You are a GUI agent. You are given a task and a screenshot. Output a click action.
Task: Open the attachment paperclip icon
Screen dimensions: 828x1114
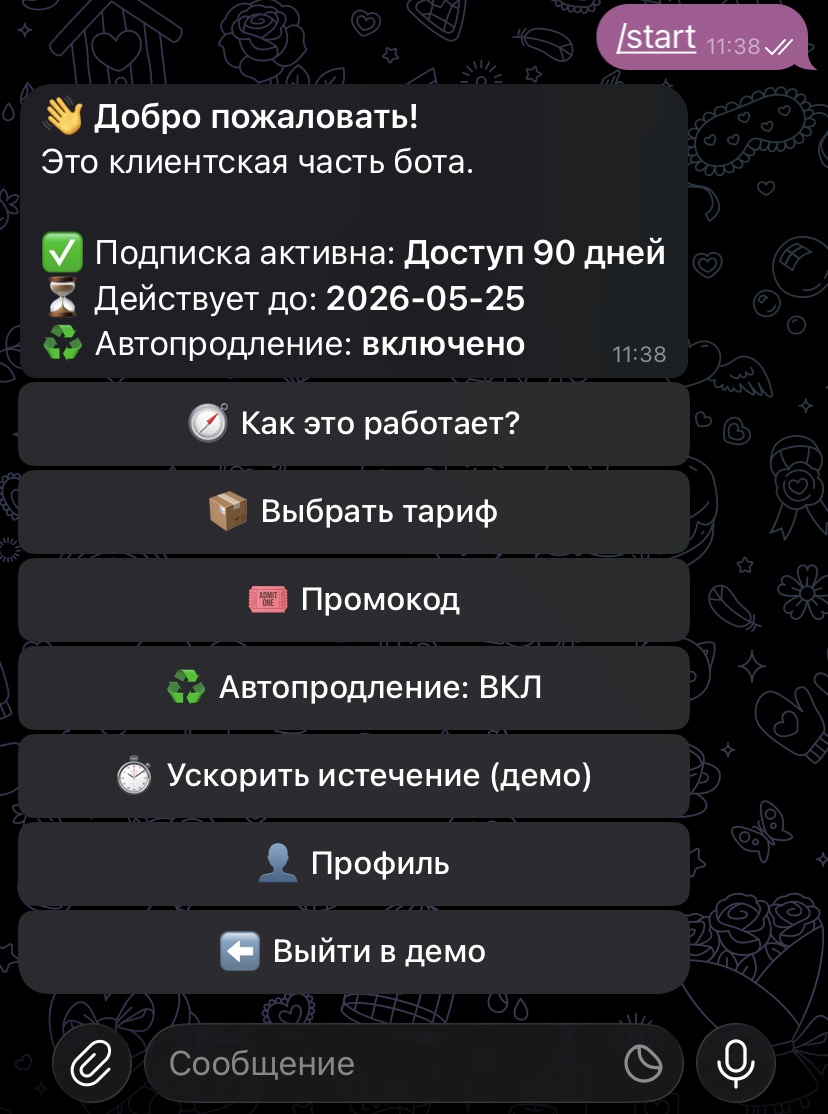(x=91, y=1063)
